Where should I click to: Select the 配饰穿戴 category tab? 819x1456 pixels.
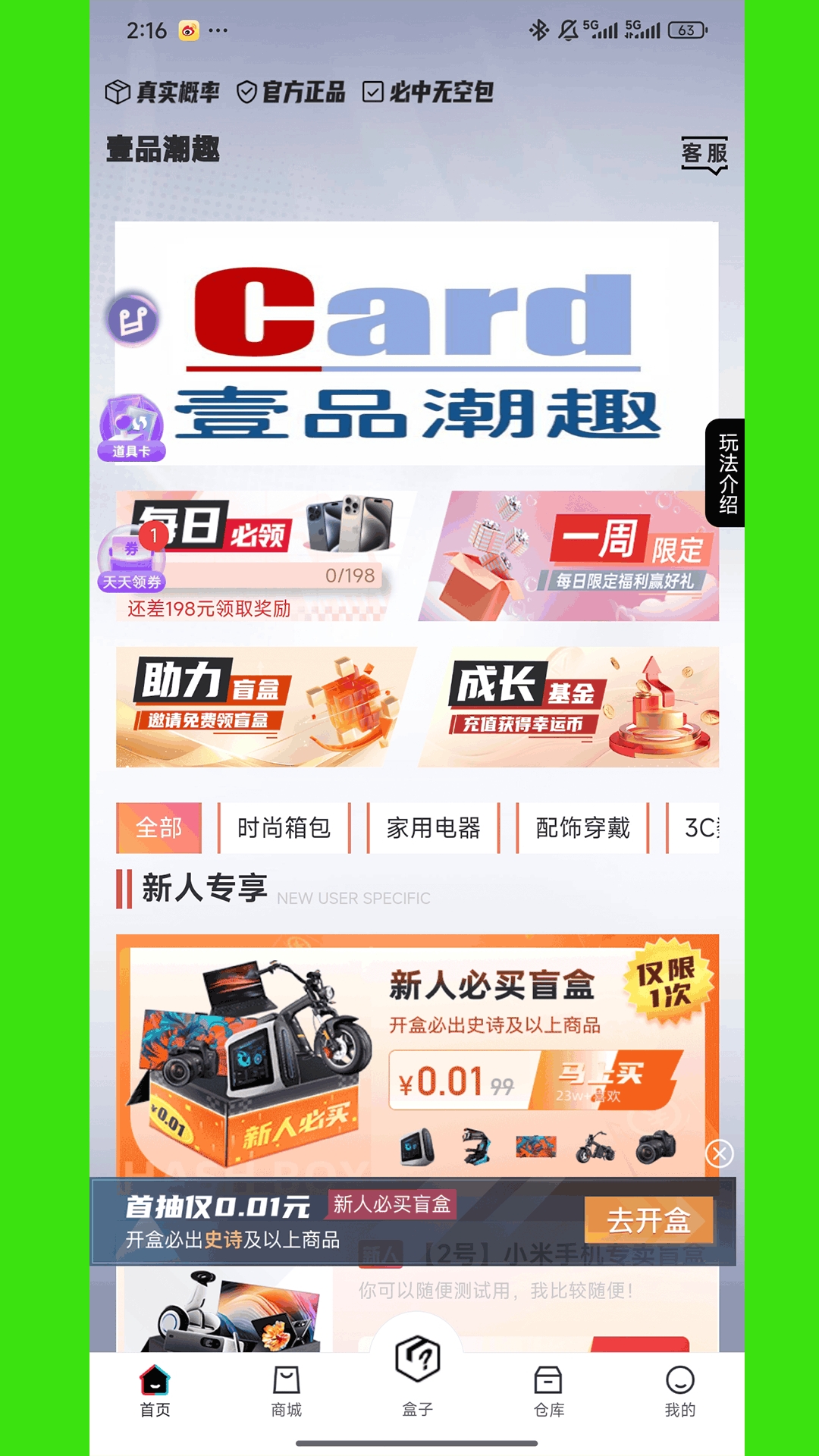point(583,828)
